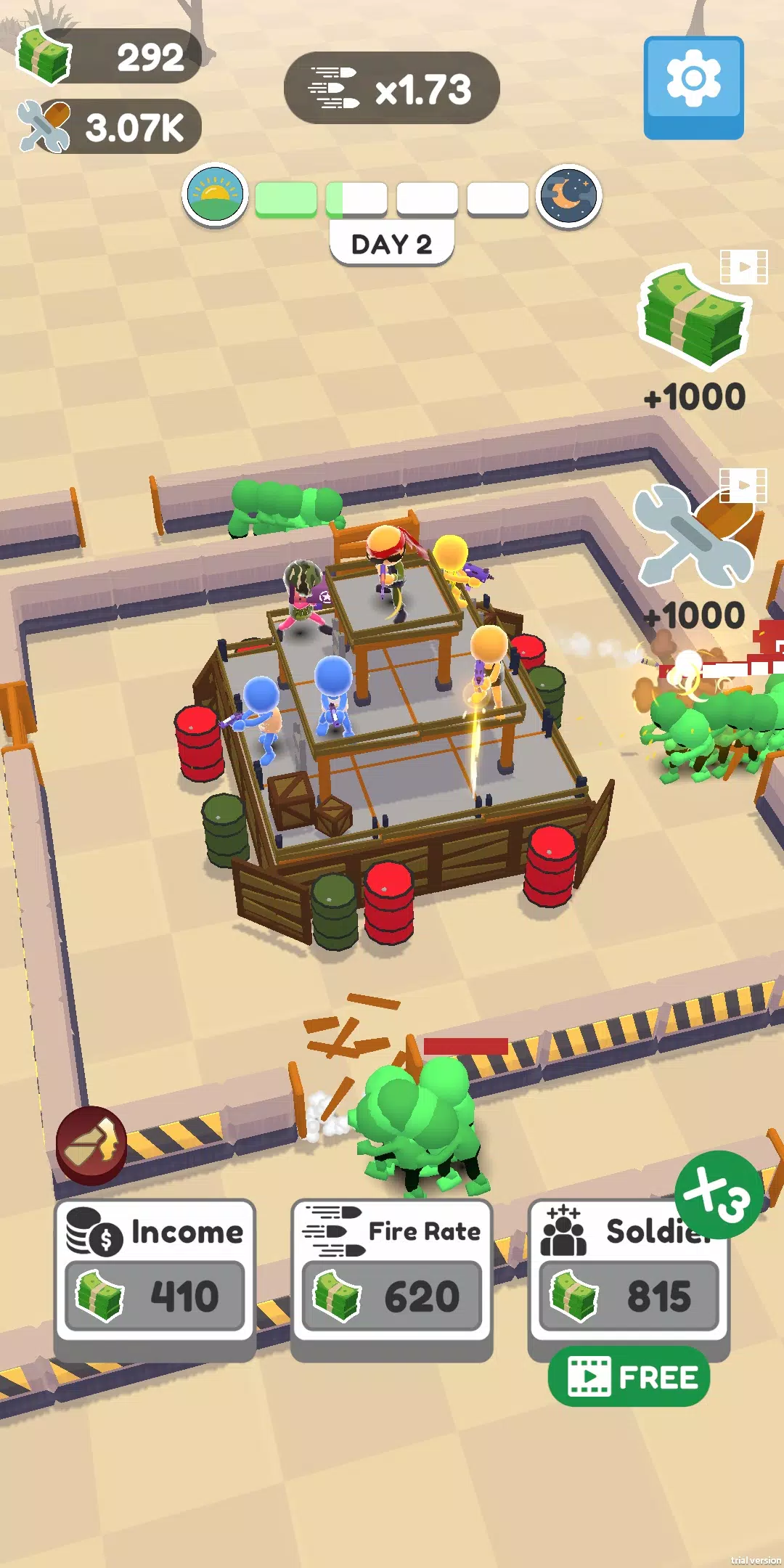Activate the x3 multiplier badge
Viewport: 784px width, 1568px height.
pyautogui.click(x=718, y=1194)
